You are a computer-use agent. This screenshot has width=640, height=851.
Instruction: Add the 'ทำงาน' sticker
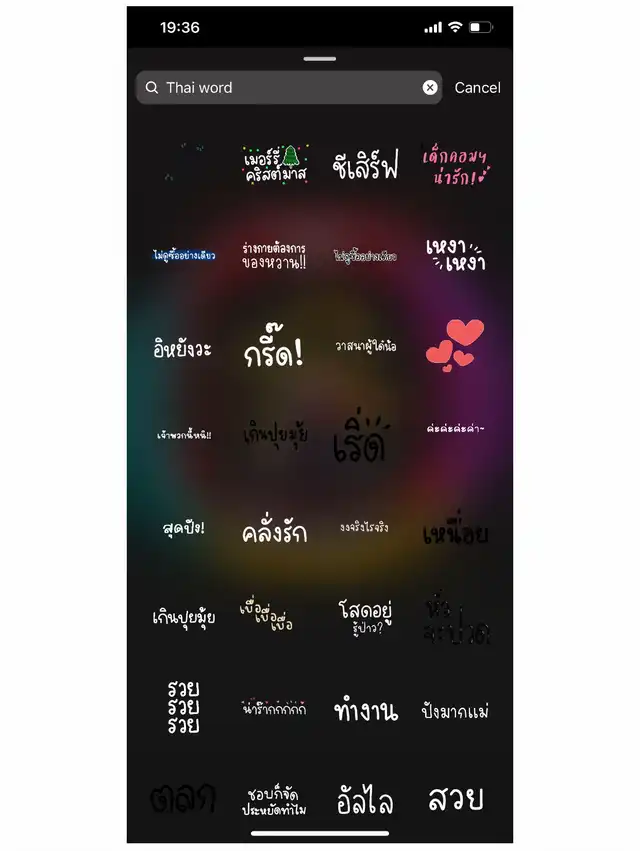(365, 711)
